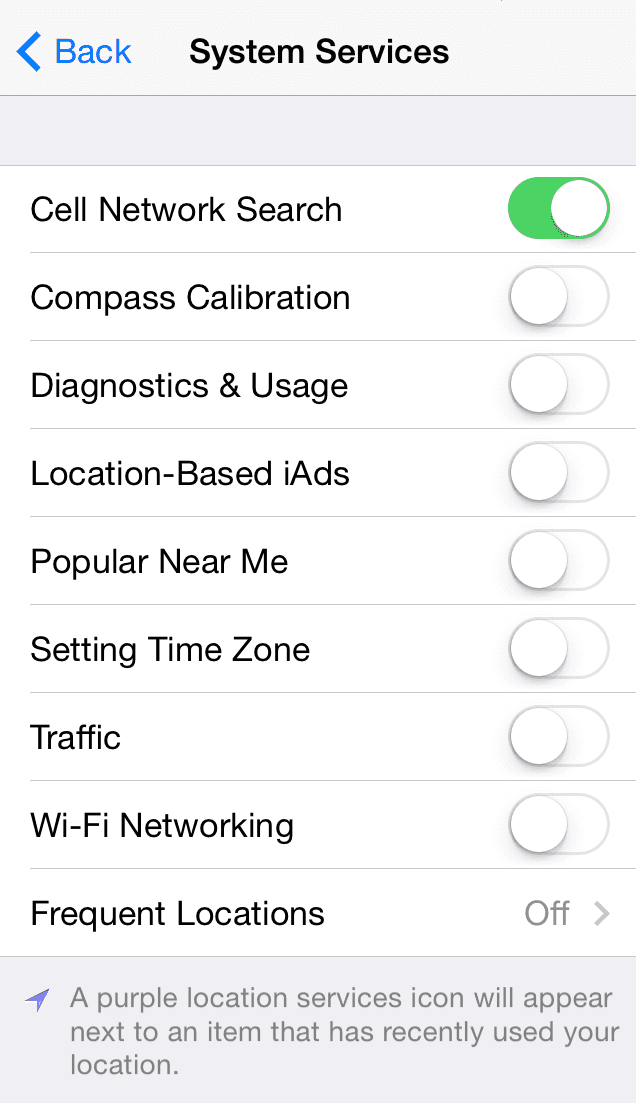
Task: Enable Compass Calibration
Action: (x=559, y=296)
